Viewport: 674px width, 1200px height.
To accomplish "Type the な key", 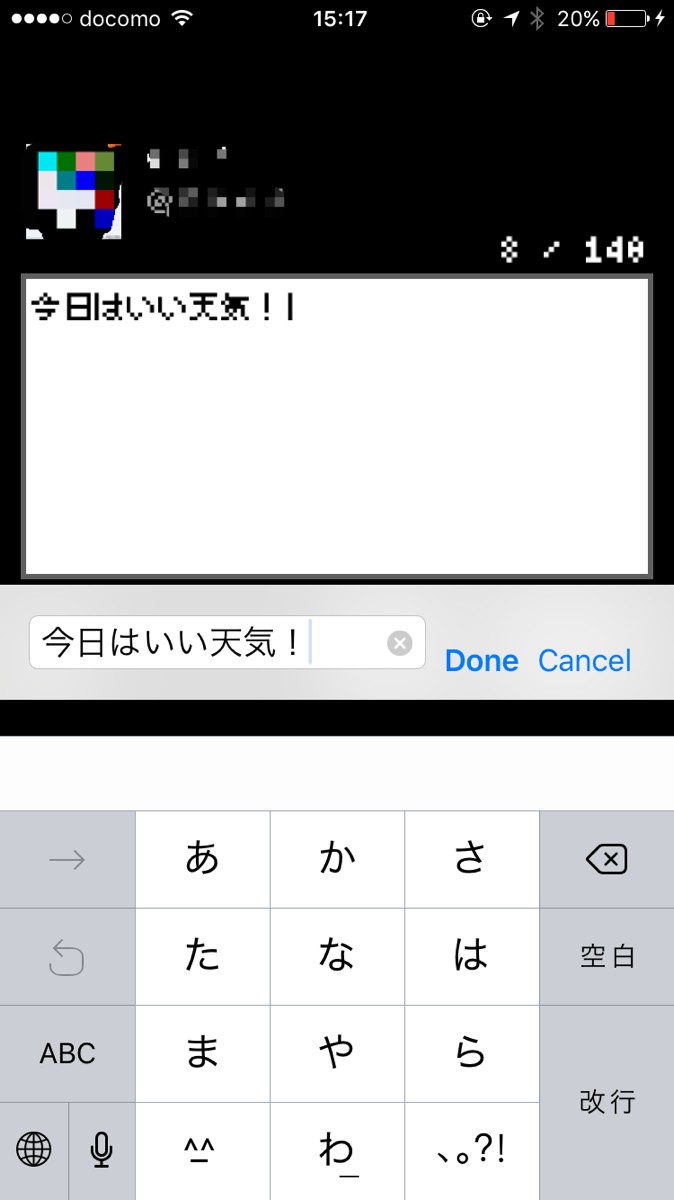I will point(337,956).
